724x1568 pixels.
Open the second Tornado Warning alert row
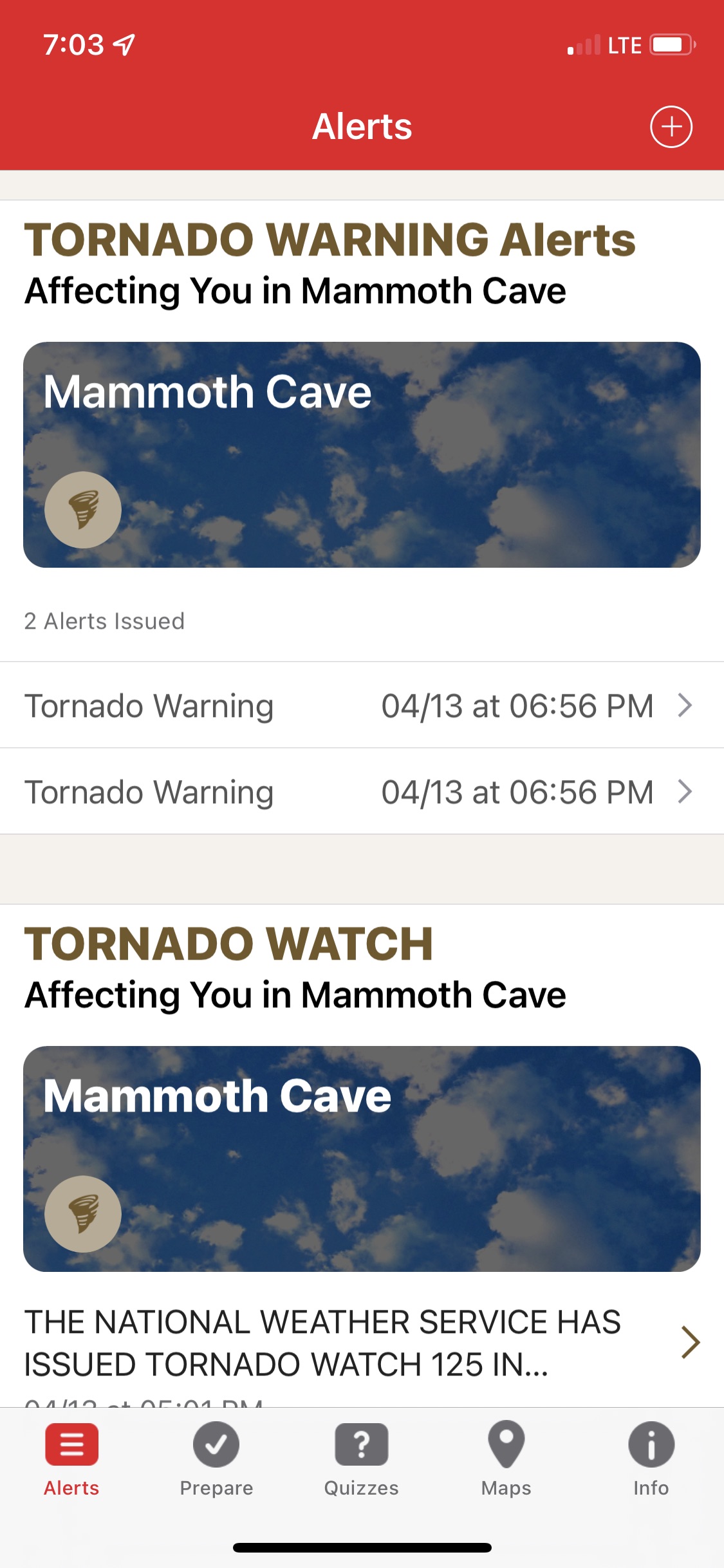pyautogui.click(x=362, y=792)
